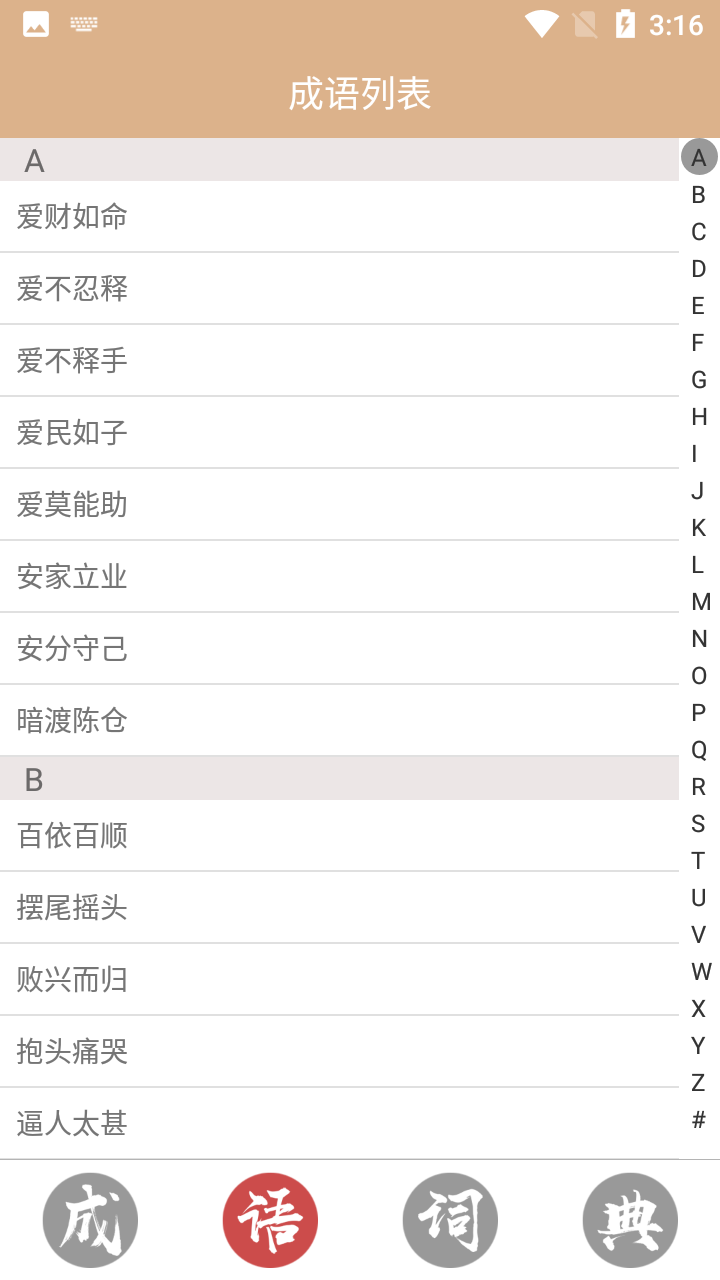Select the circled A index indicator
Screen dimensions: 720x1280
[697, 157]
